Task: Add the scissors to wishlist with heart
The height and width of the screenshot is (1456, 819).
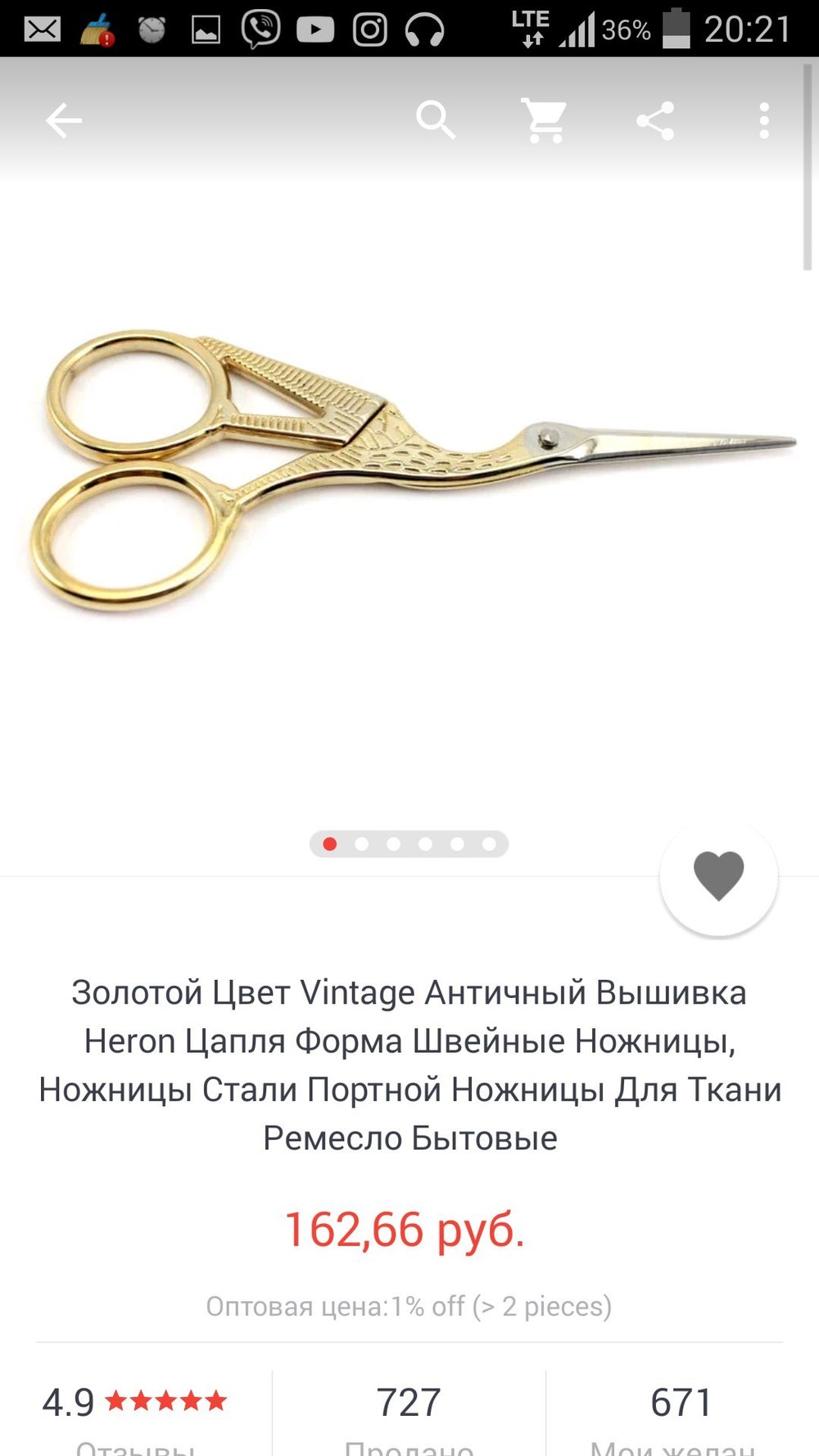Action: (x=718, y=876)
